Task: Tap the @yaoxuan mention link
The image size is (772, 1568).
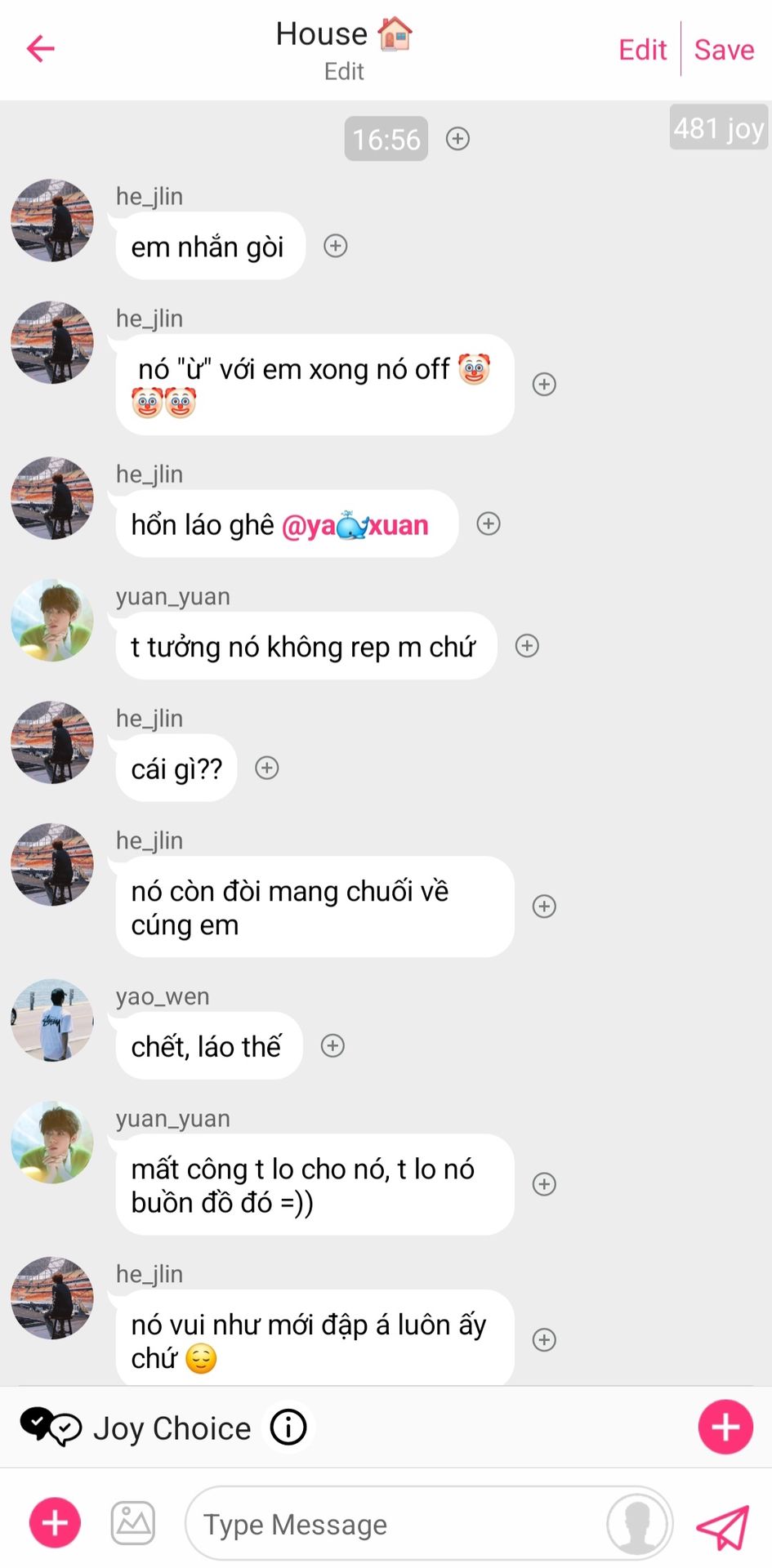Action: coord(355,525)
